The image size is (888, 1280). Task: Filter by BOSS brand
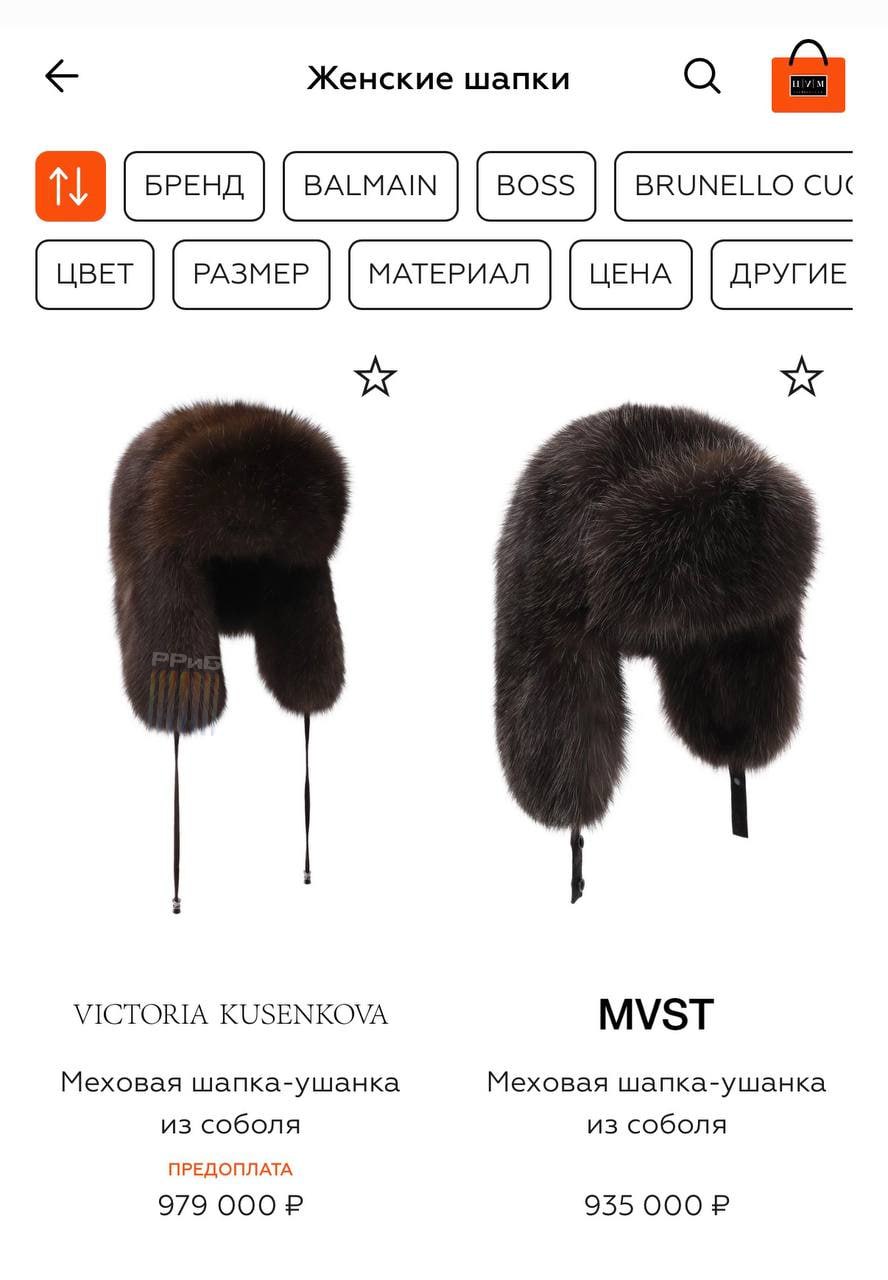[x=536, y=186]
